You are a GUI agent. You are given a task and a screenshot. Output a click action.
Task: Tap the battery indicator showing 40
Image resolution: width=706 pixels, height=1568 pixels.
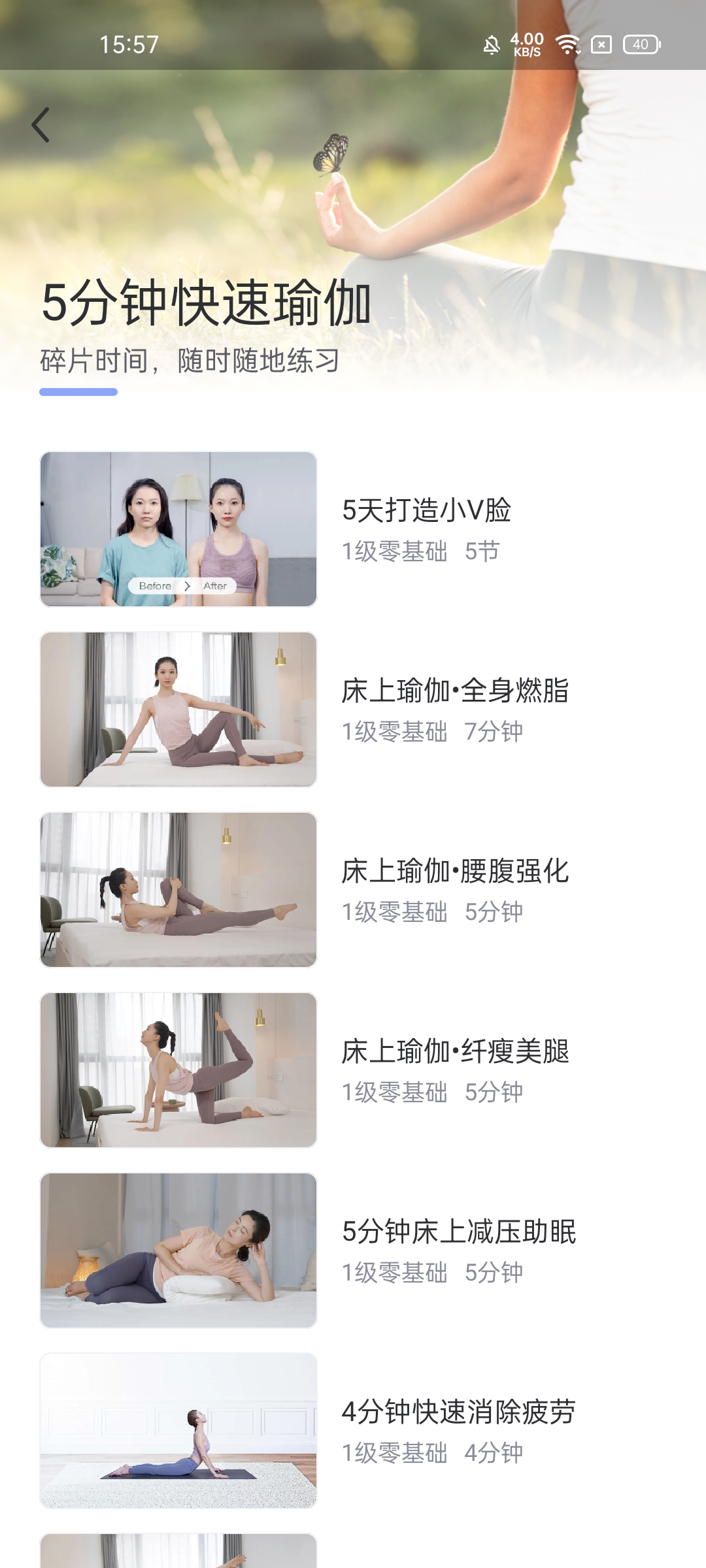(639, 44)
